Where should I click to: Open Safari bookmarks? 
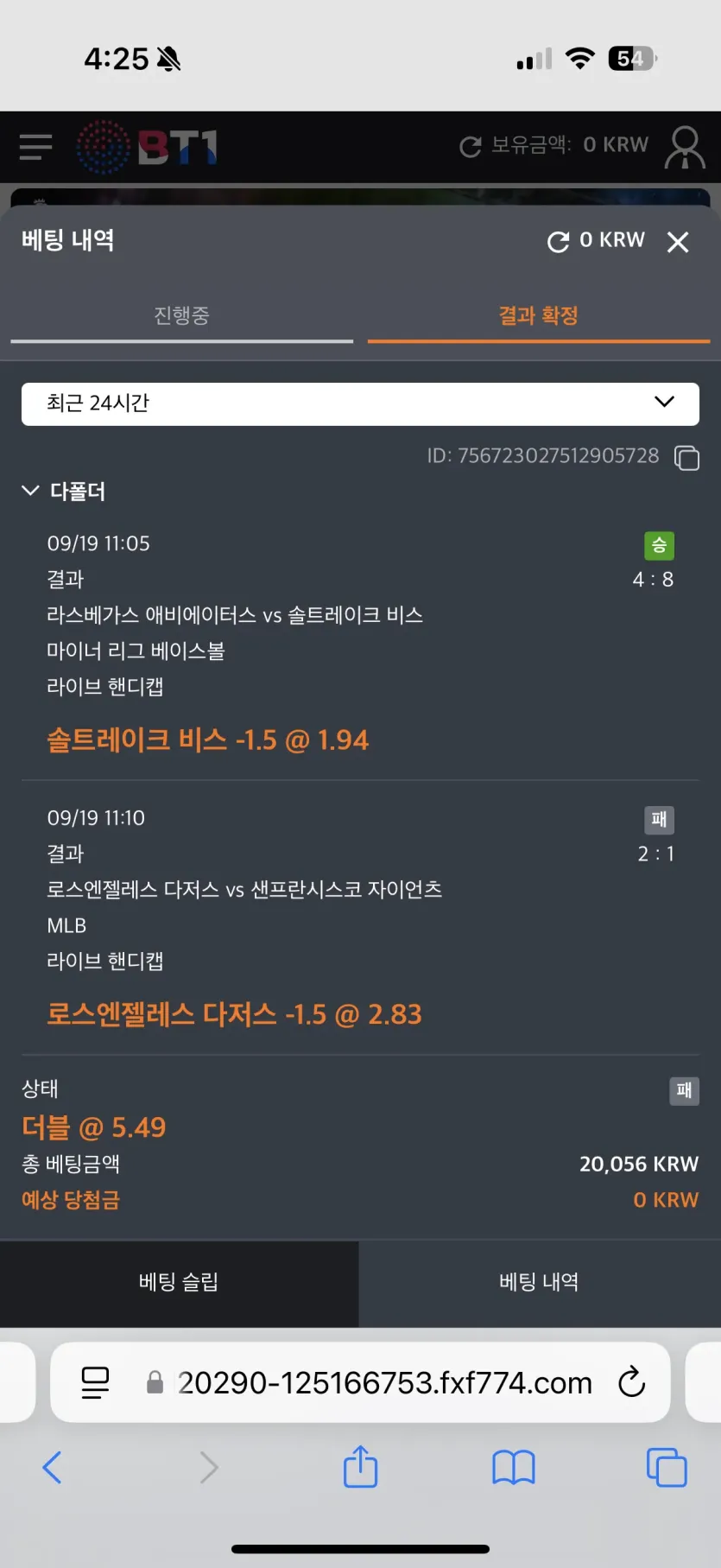[514, 1468]
